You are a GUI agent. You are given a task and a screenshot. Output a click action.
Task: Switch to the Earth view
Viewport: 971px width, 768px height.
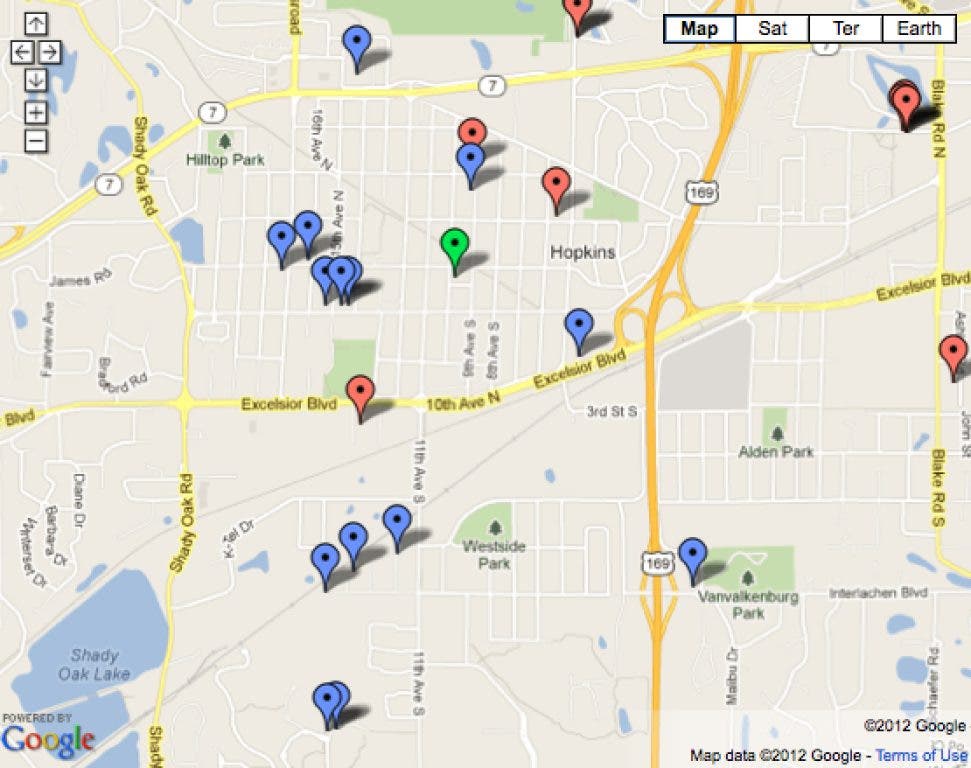click(x=918, y=29)
